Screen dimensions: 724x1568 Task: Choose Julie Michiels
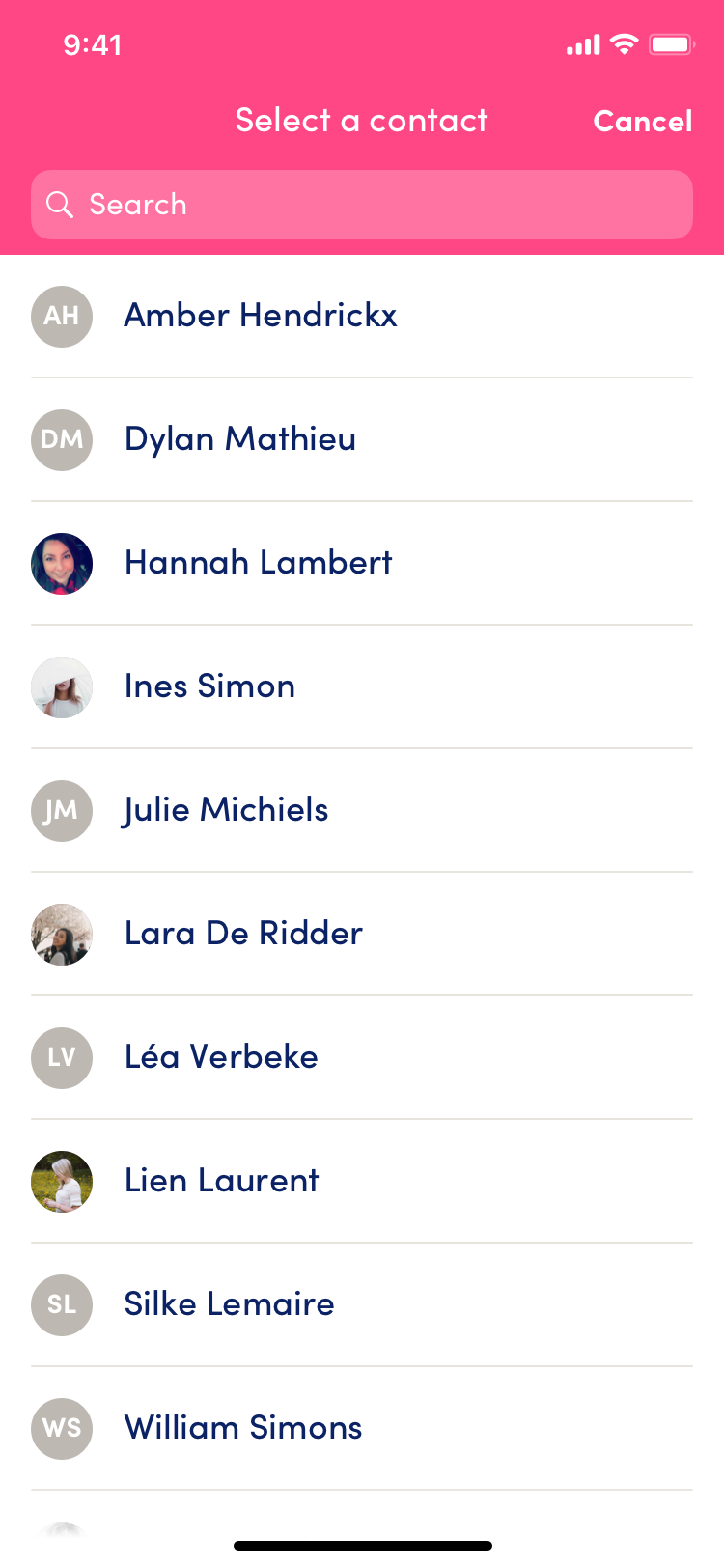pyautogui.click(x=362, y=810)
